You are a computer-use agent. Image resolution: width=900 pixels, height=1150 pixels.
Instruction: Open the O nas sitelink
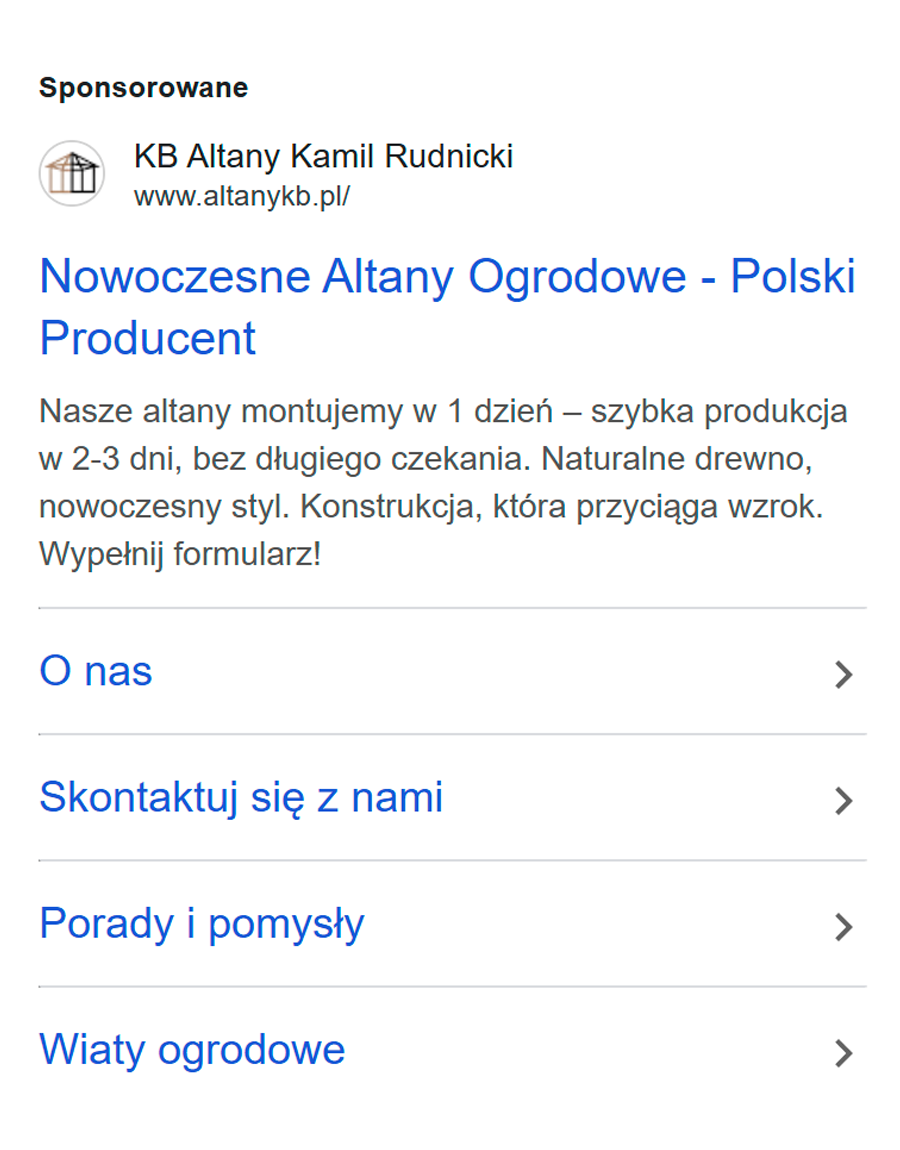[96, 671]
